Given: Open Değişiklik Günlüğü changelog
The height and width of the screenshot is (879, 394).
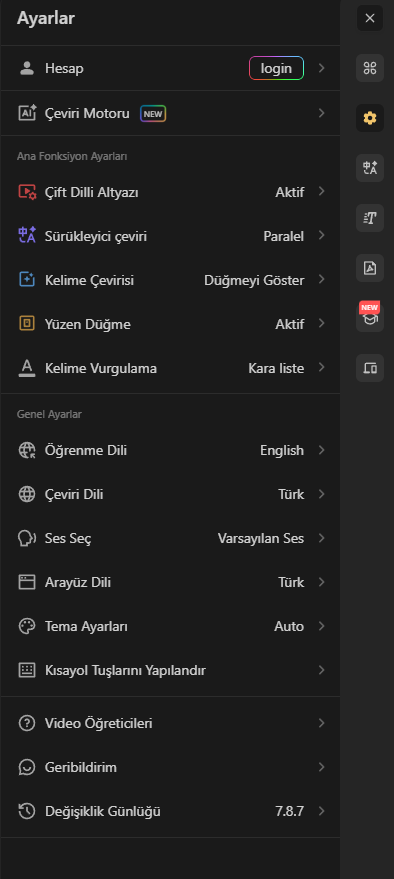Looking at the screenshot, I should 170,811.
